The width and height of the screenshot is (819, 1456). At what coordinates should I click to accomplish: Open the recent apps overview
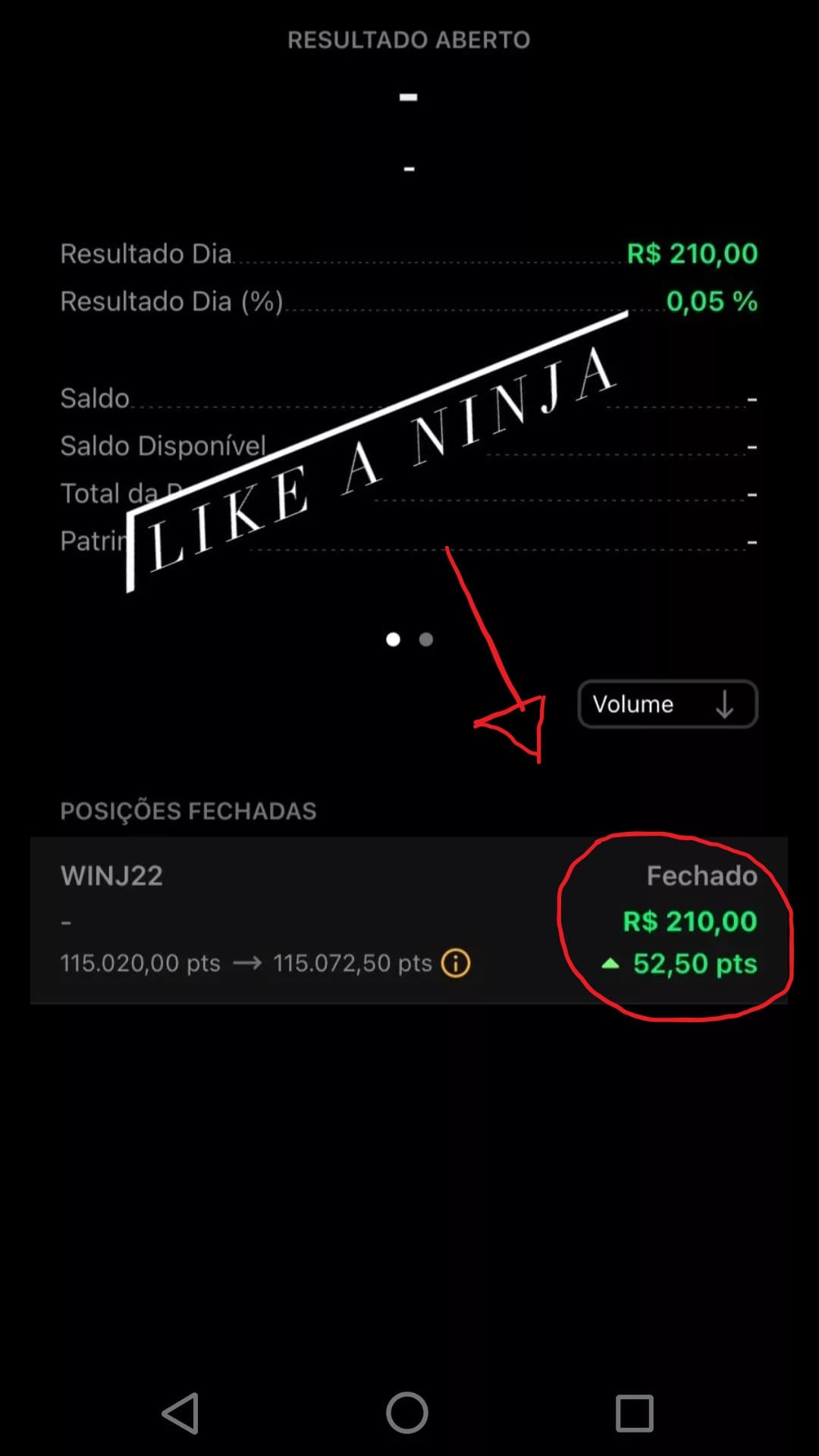635,1414
